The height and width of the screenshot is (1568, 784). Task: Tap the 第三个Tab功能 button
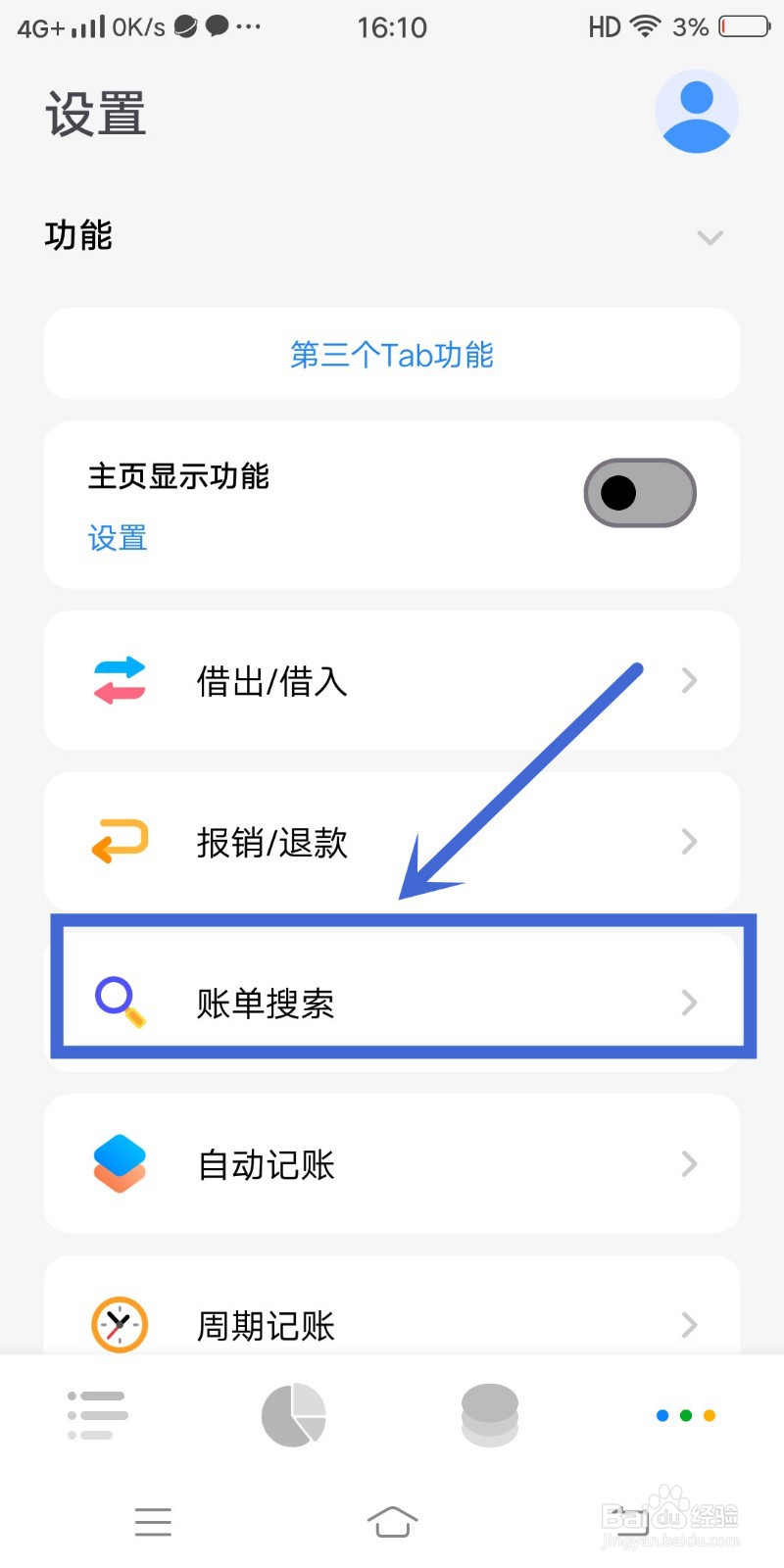tap(392, 355)
